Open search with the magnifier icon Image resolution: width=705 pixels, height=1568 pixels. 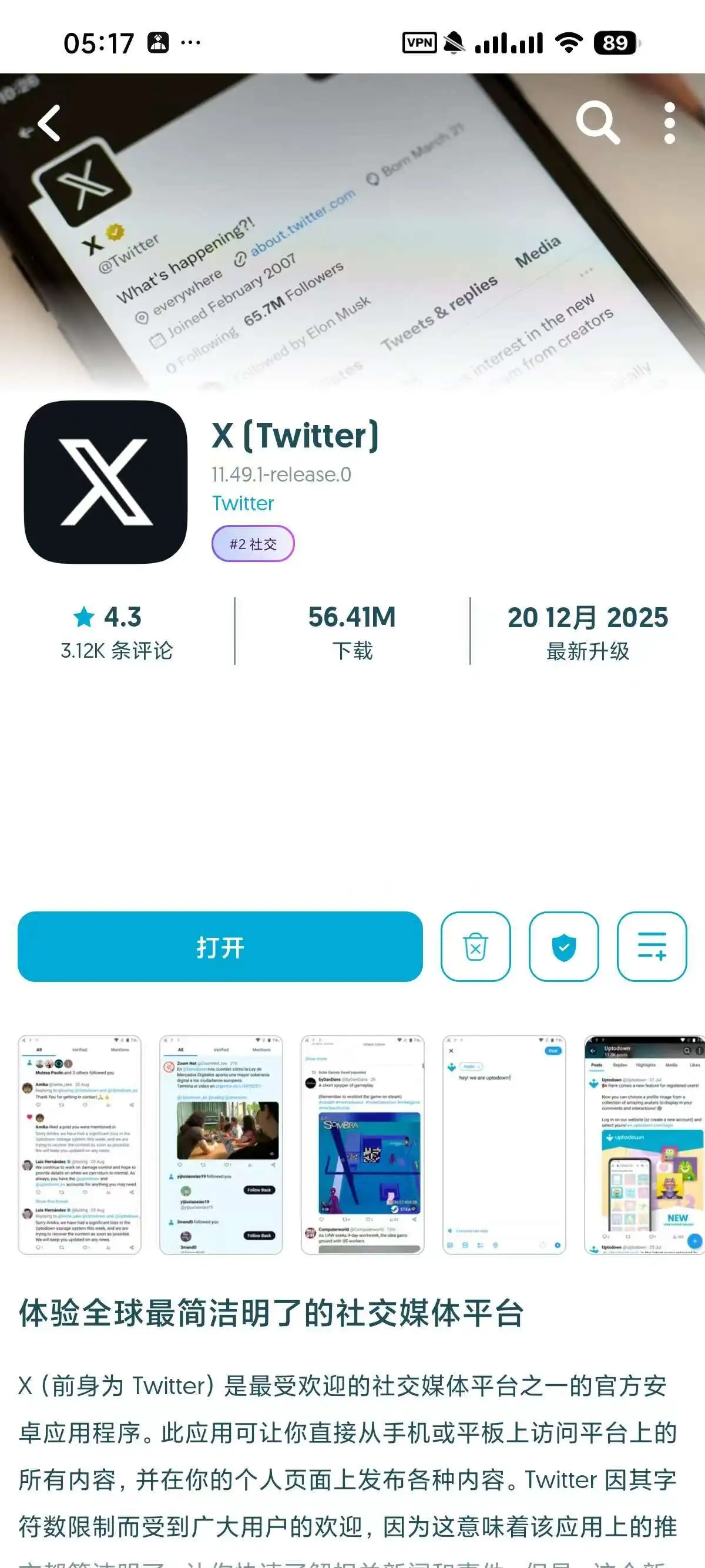597,123
